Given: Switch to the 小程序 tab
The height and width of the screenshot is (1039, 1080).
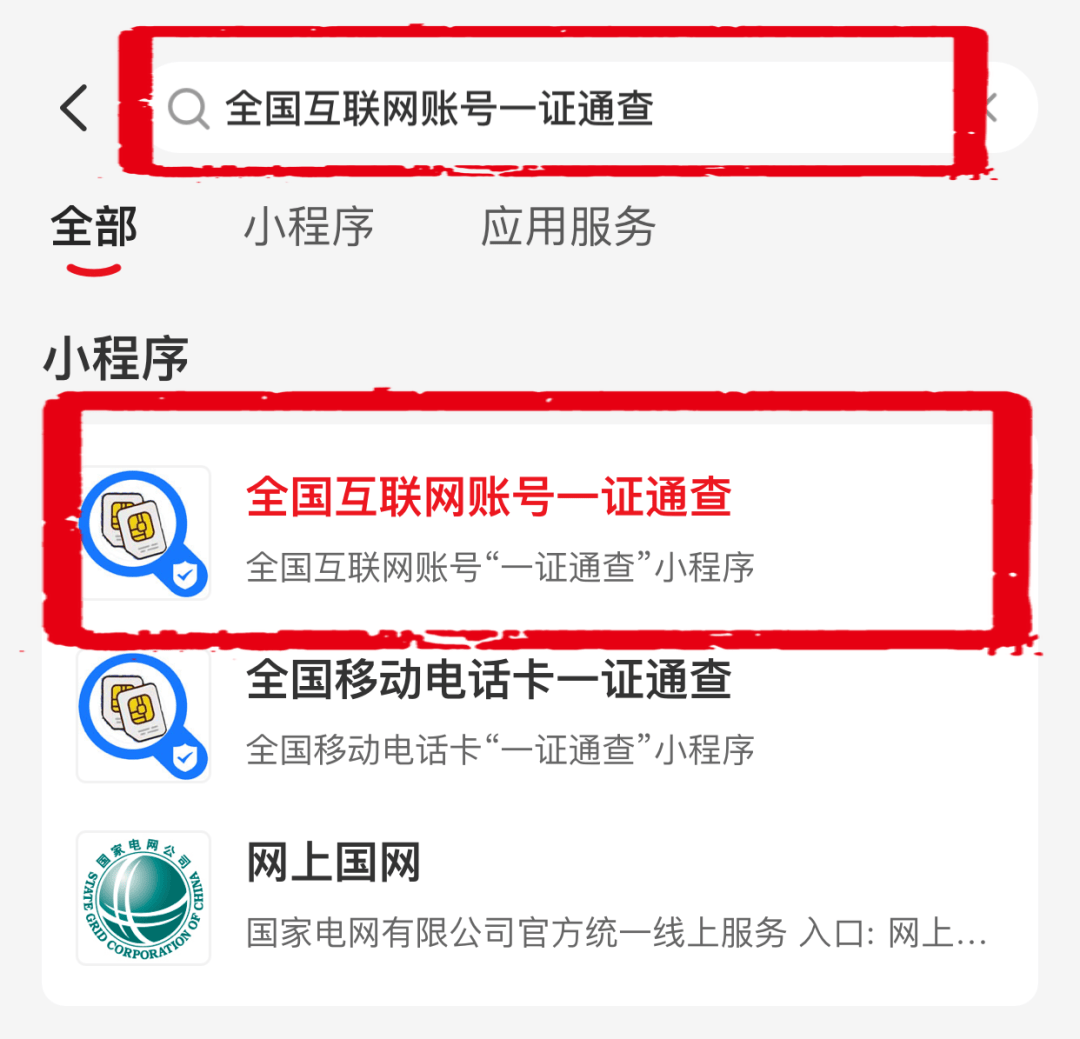Looking at the screenshot, I should pyautogui.click(x=309, y=228).
